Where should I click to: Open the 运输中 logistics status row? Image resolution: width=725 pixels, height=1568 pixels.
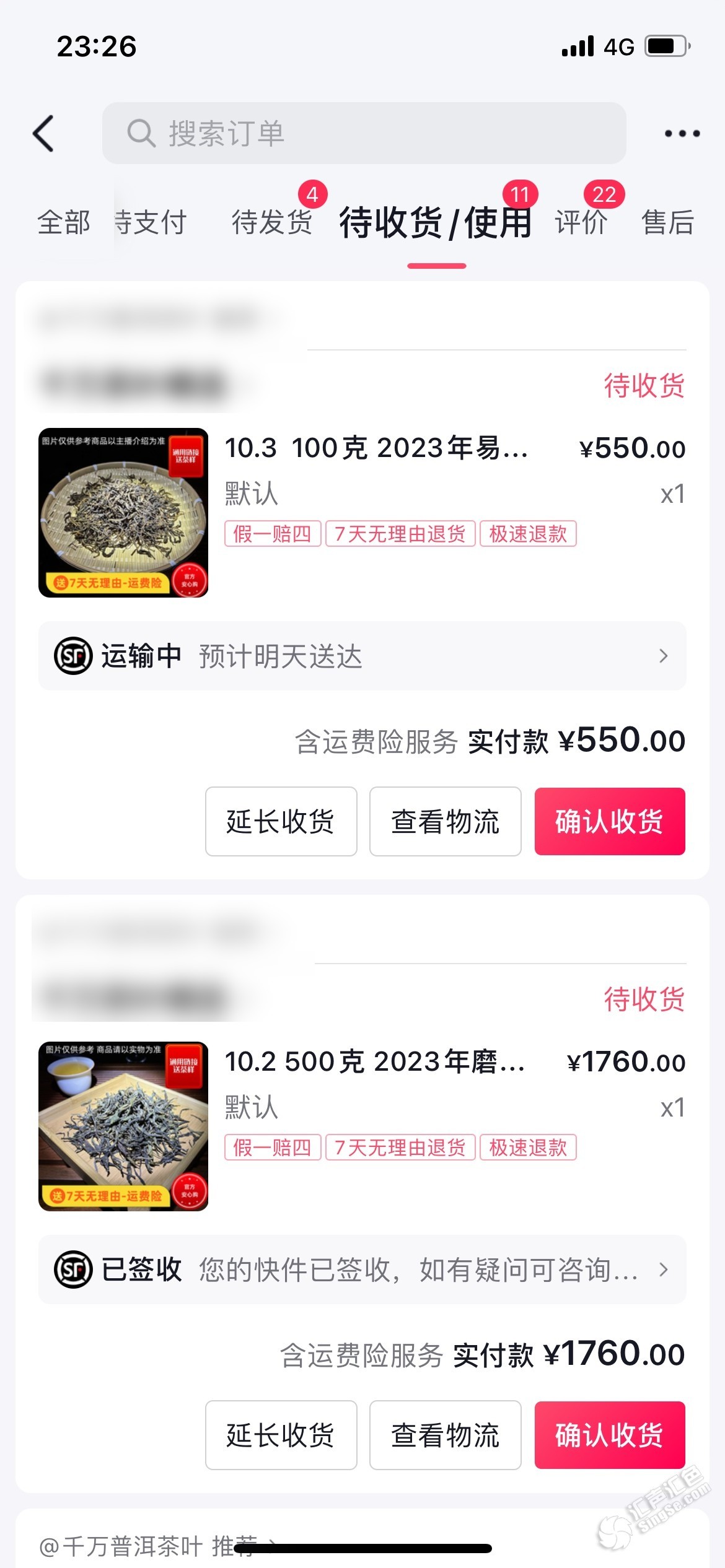pos(362,656)
